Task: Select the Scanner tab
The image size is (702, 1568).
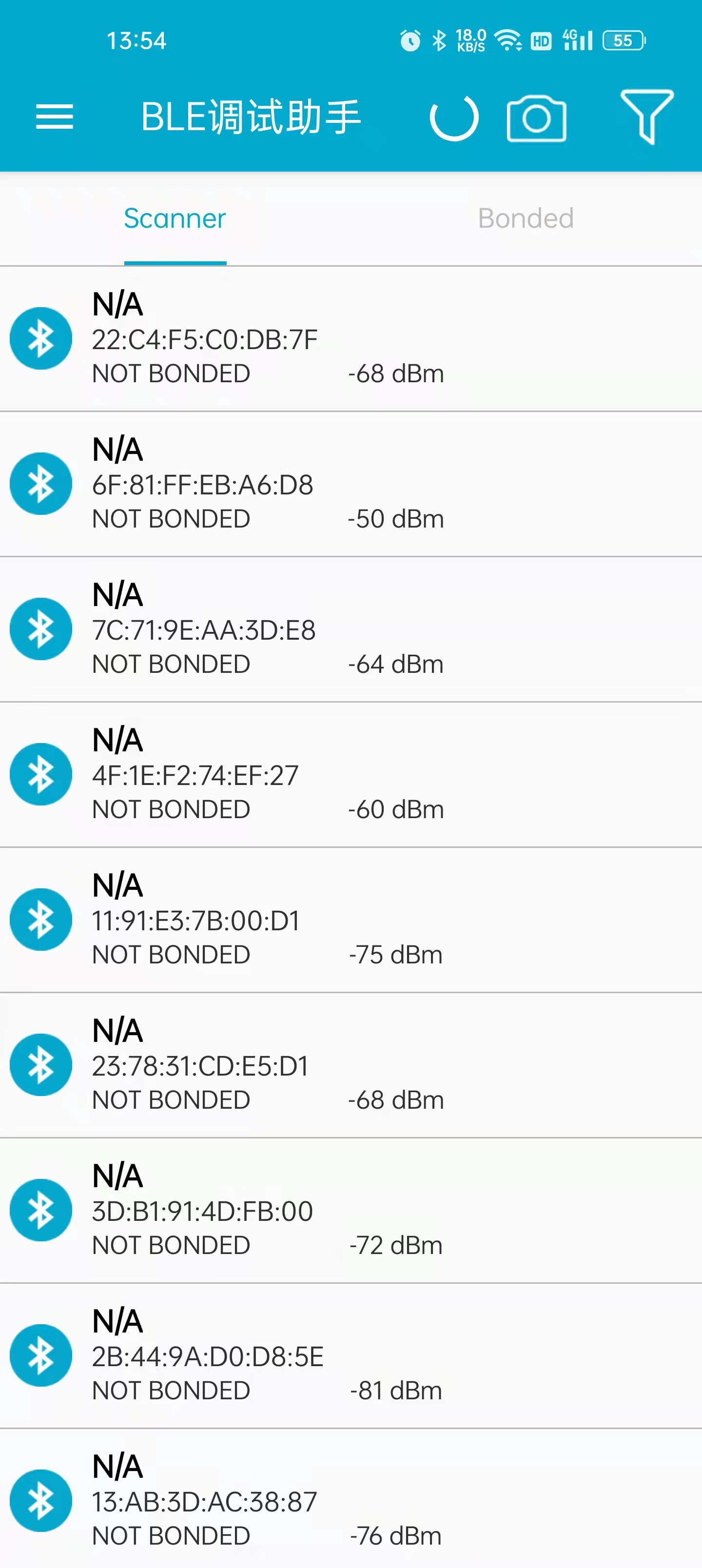Action: coord(175,218)
